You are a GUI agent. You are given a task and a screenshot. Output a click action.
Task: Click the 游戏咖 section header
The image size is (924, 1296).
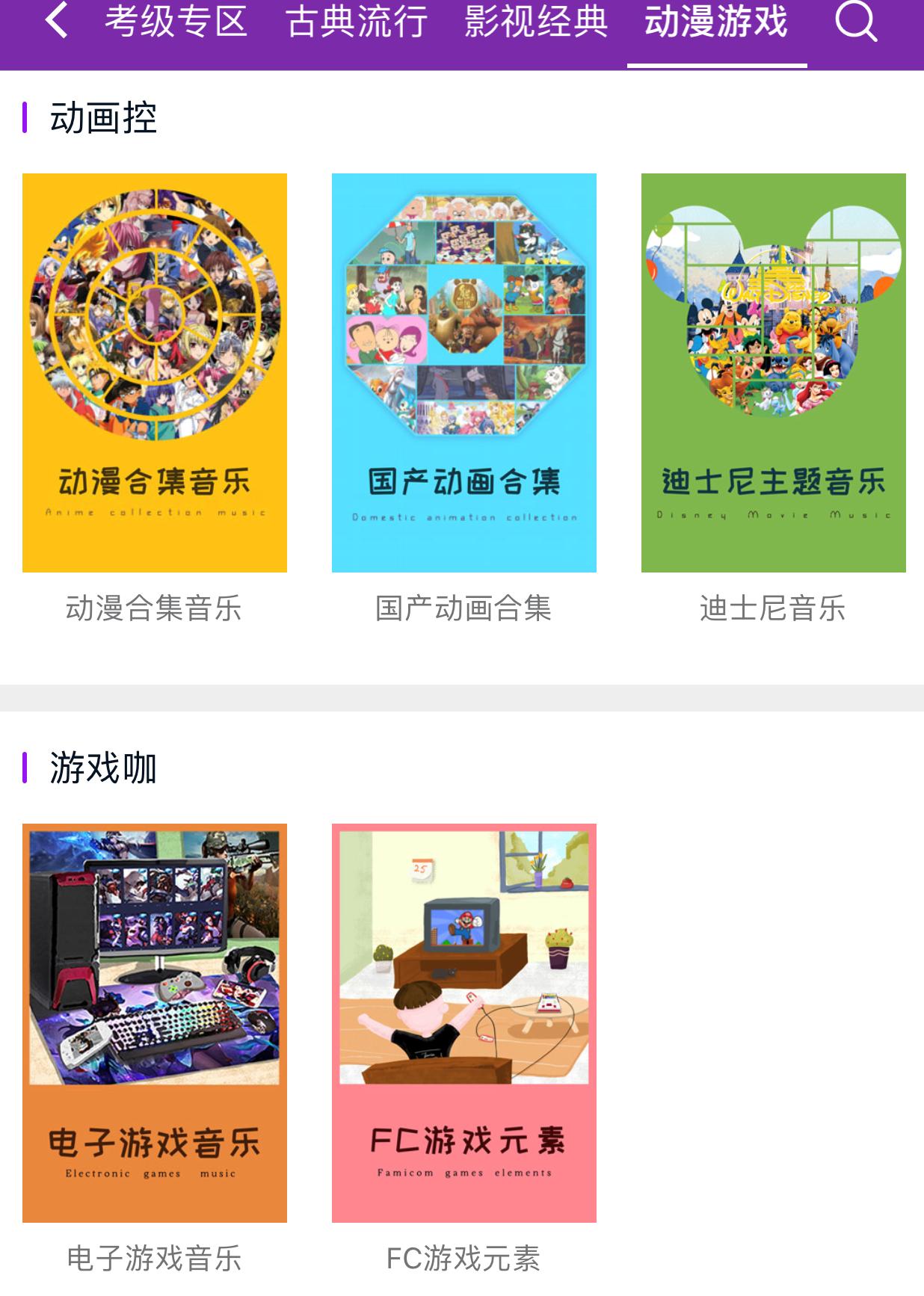tap(102, 765)
